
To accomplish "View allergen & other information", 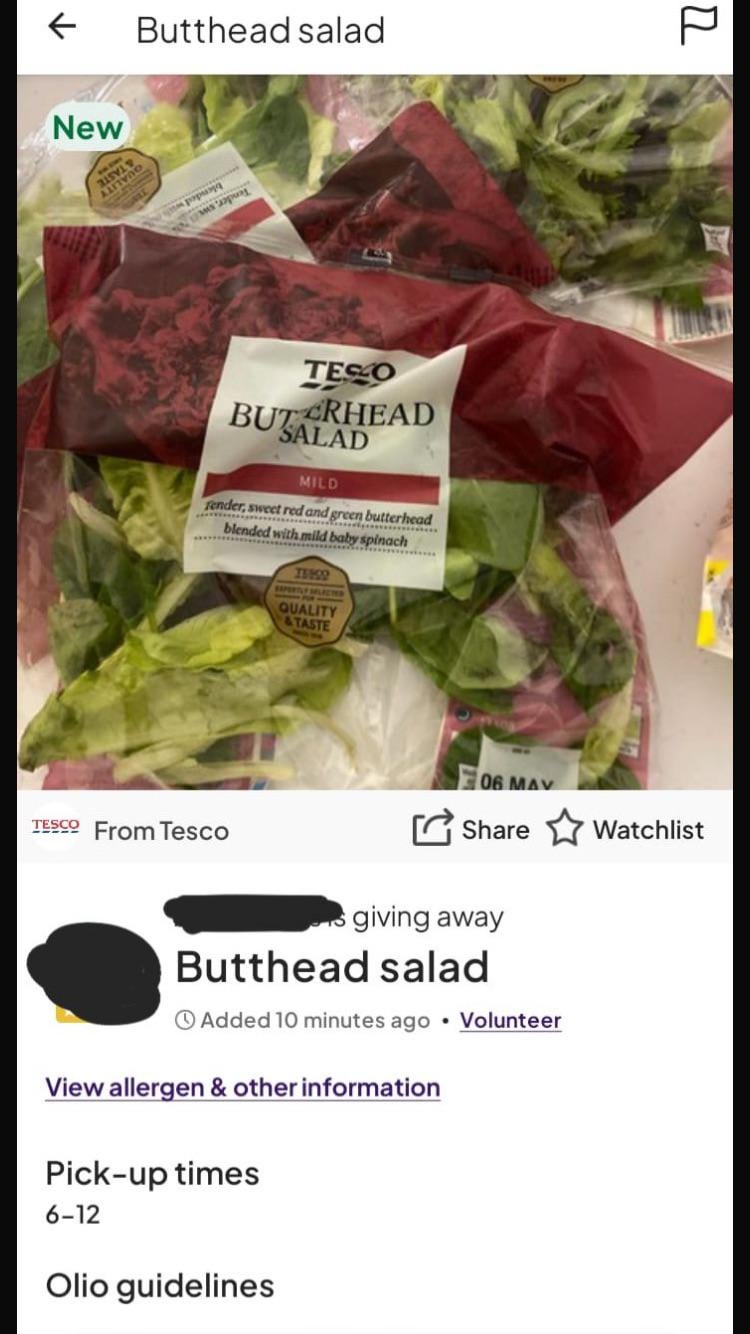I will [x=242, y=1087].
